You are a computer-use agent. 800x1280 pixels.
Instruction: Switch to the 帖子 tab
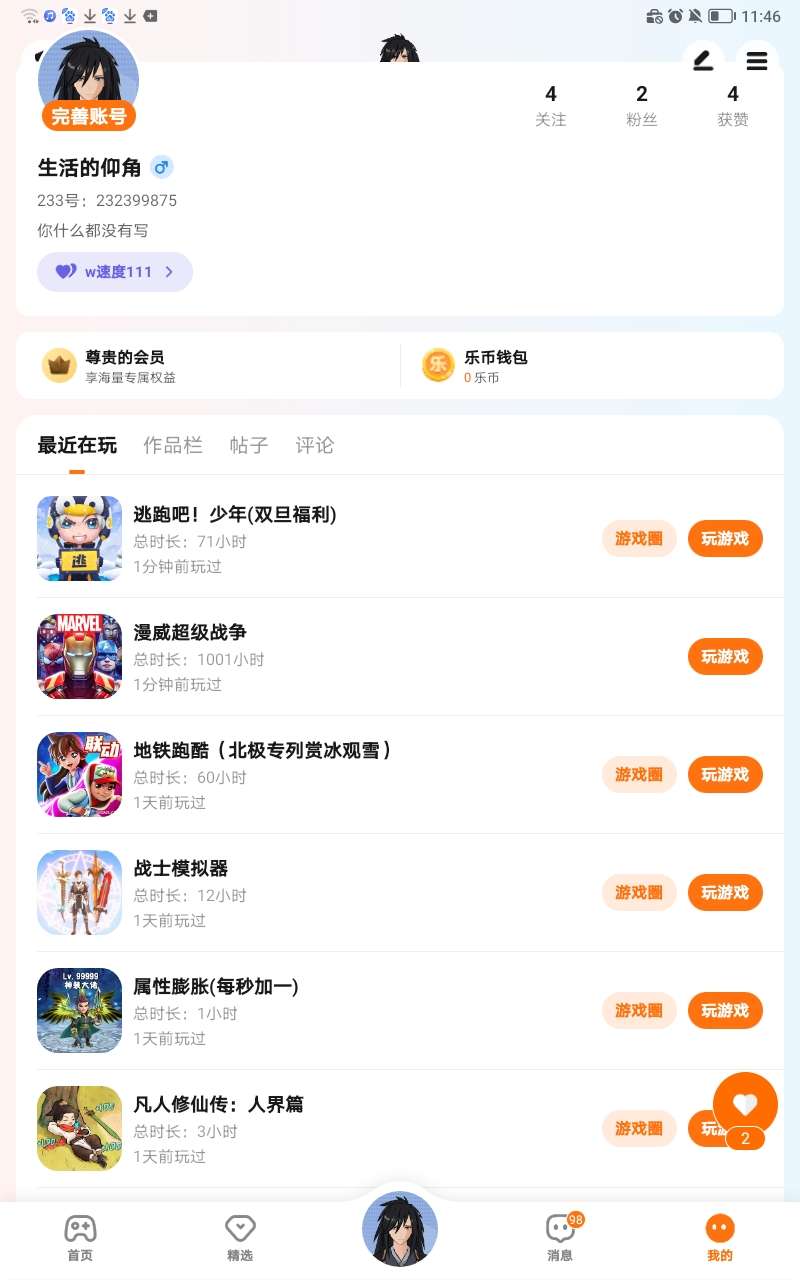pyautogui.click(x=249, y=445)
